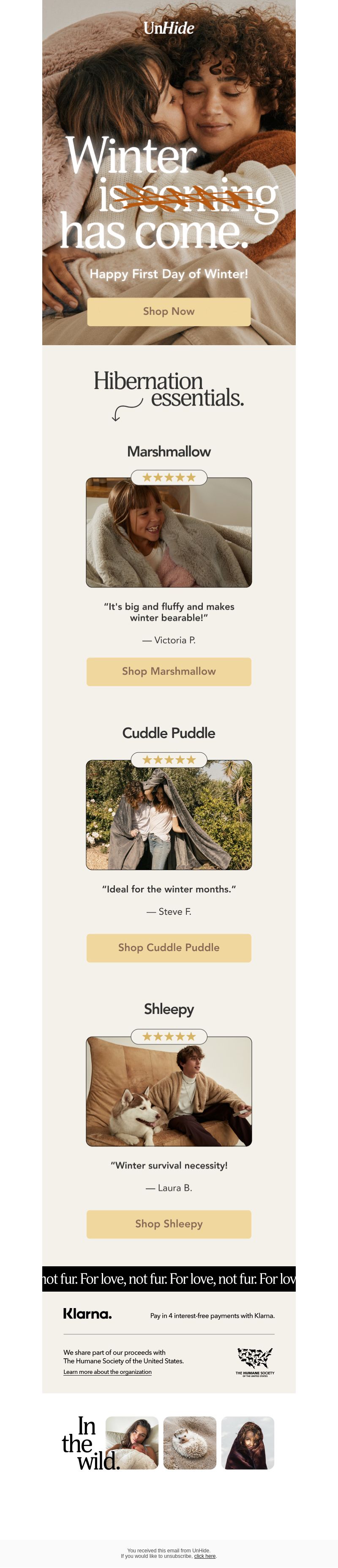Image resolution: width=338 pixels, height=1568 pixels.
Task: Open the Shleepy product image
Action: click(169, 1092)
